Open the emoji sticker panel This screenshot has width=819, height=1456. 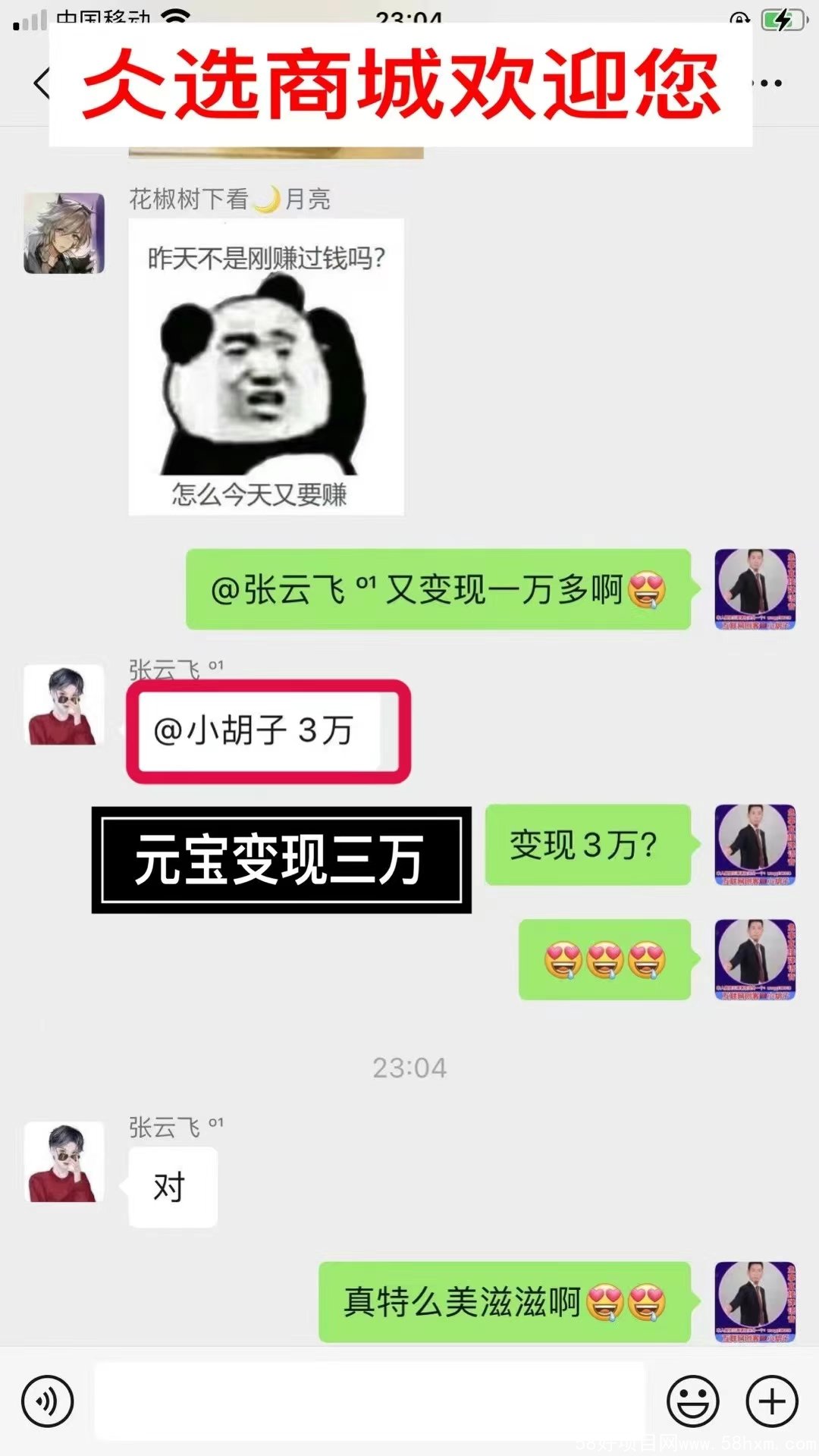click(692, 1401)
